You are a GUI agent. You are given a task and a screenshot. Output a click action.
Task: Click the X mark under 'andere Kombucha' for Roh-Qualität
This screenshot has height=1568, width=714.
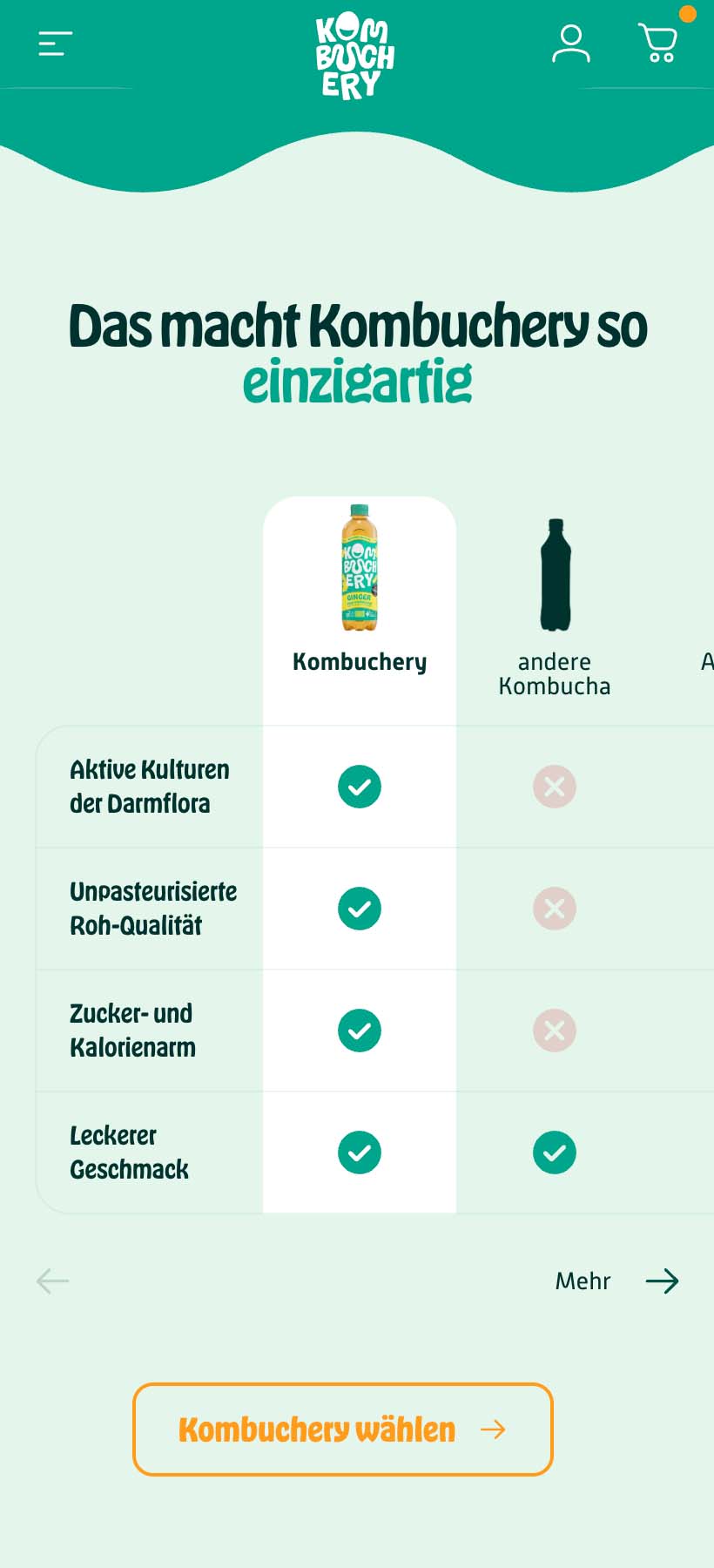pyautogui.click(x=555, y=909)
